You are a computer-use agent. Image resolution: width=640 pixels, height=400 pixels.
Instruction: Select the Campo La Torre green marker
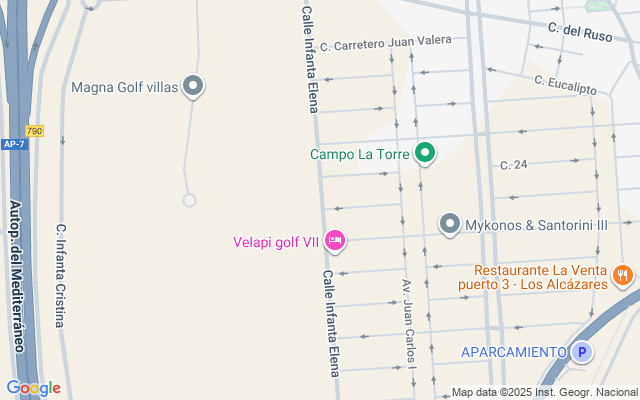point(425,154)
